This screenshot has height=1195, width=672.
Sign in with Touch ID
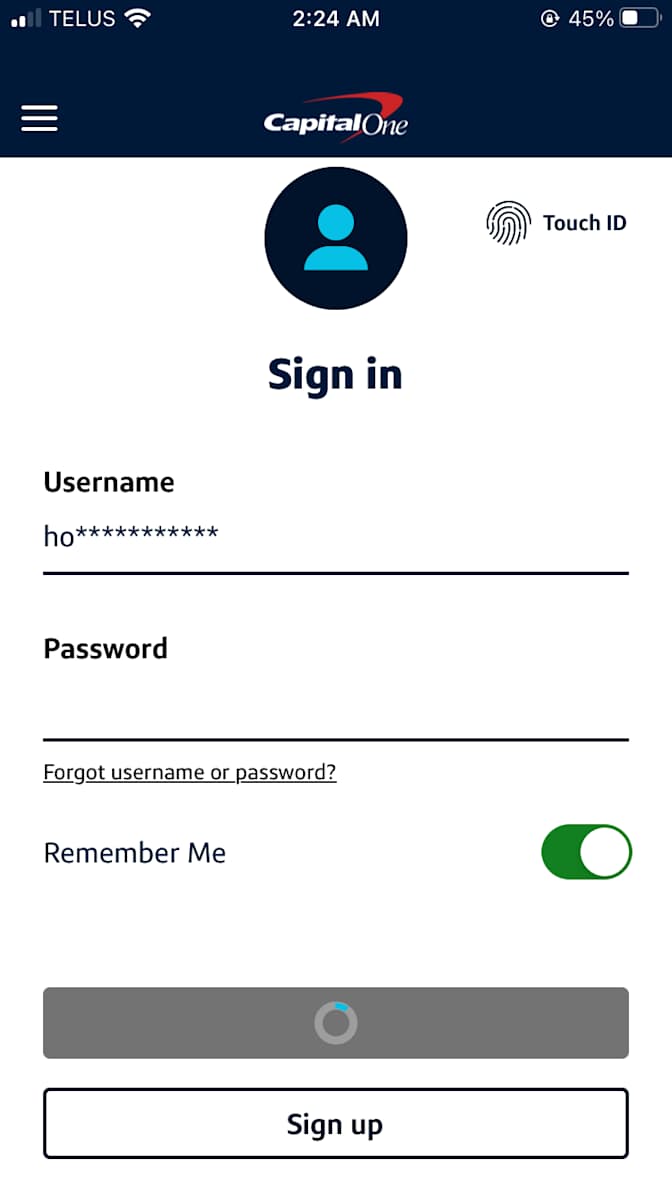click(556, 223)
